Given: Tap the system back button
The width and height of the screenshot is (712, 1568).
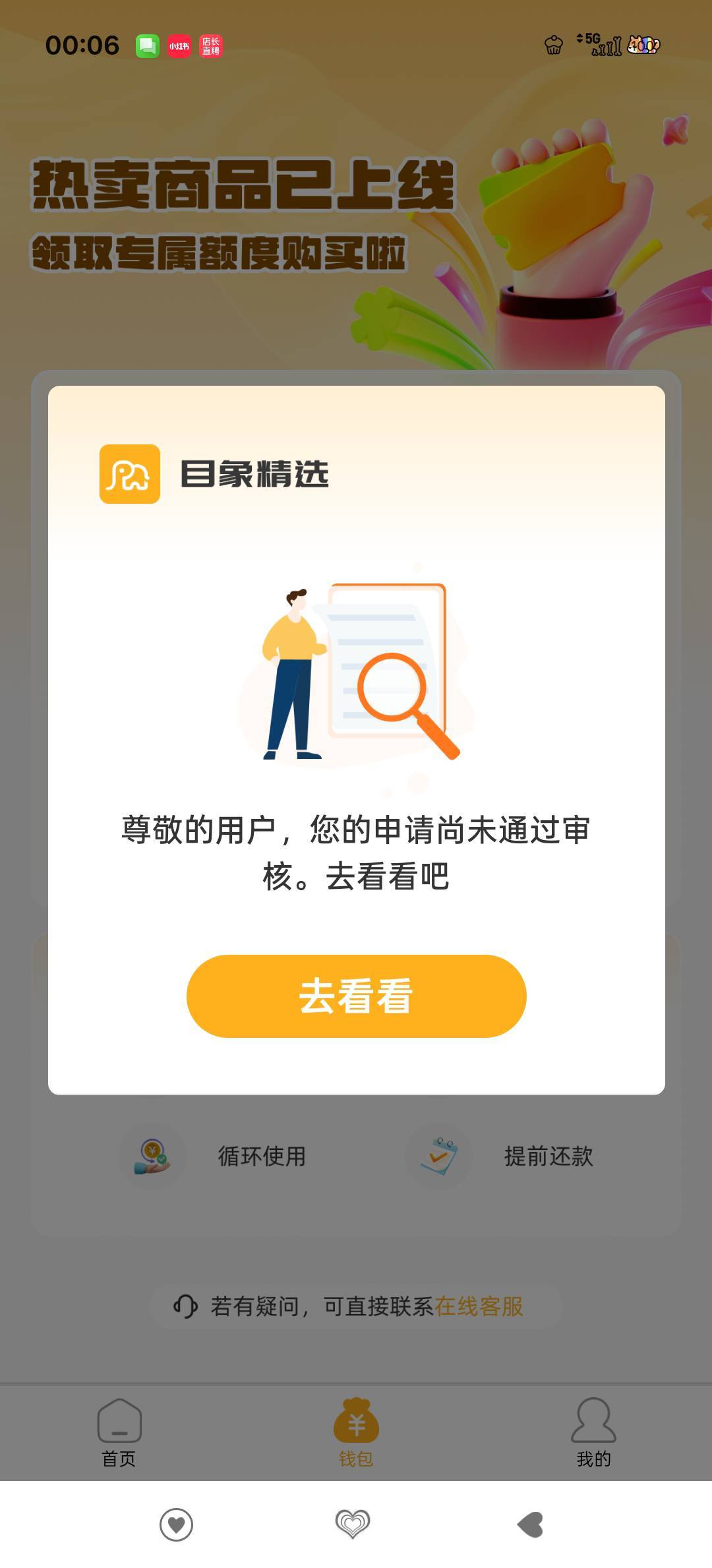Looking at the screenshot, I should (x=531, y=1524).
